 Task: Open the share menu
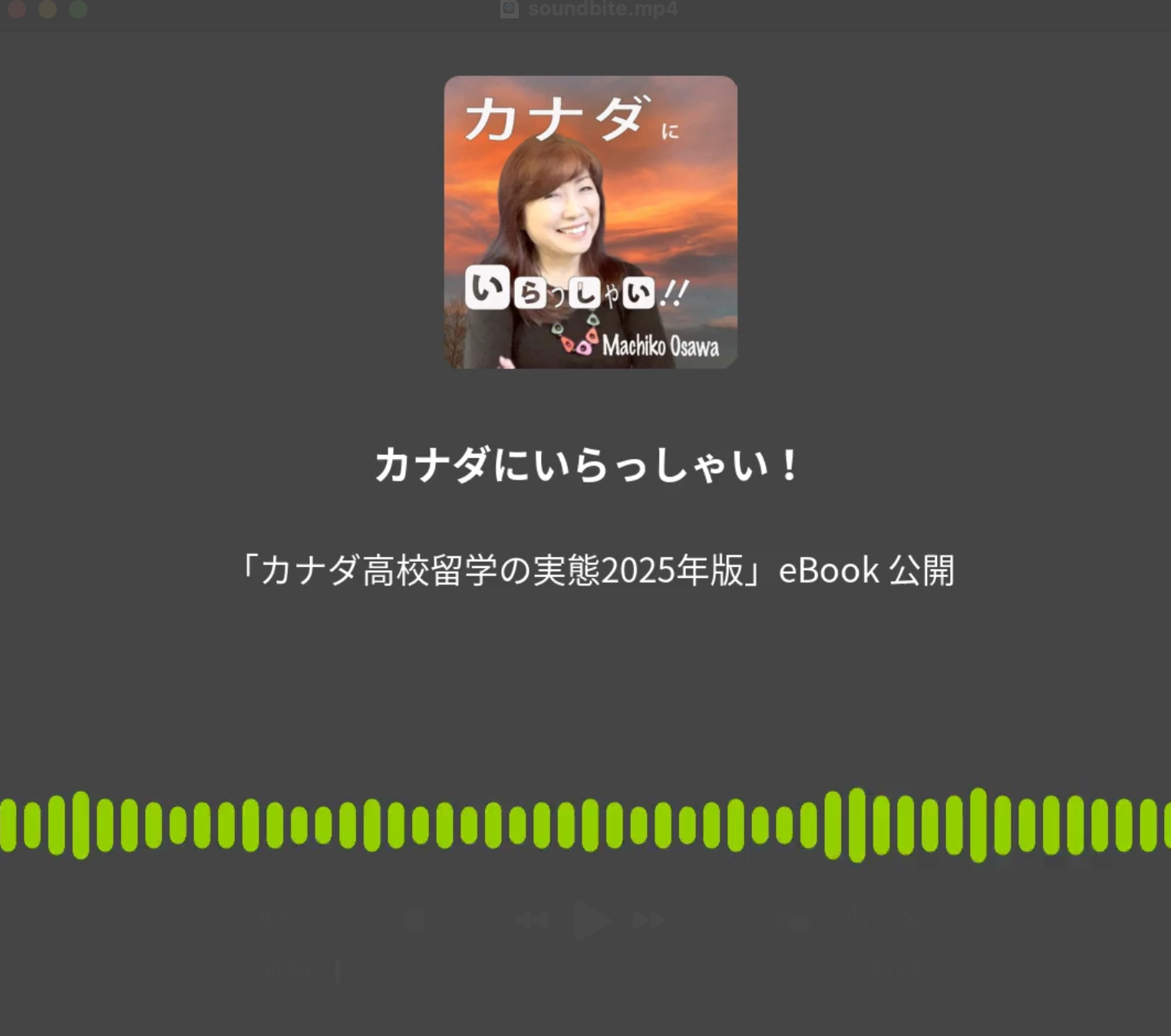point(854,920)
